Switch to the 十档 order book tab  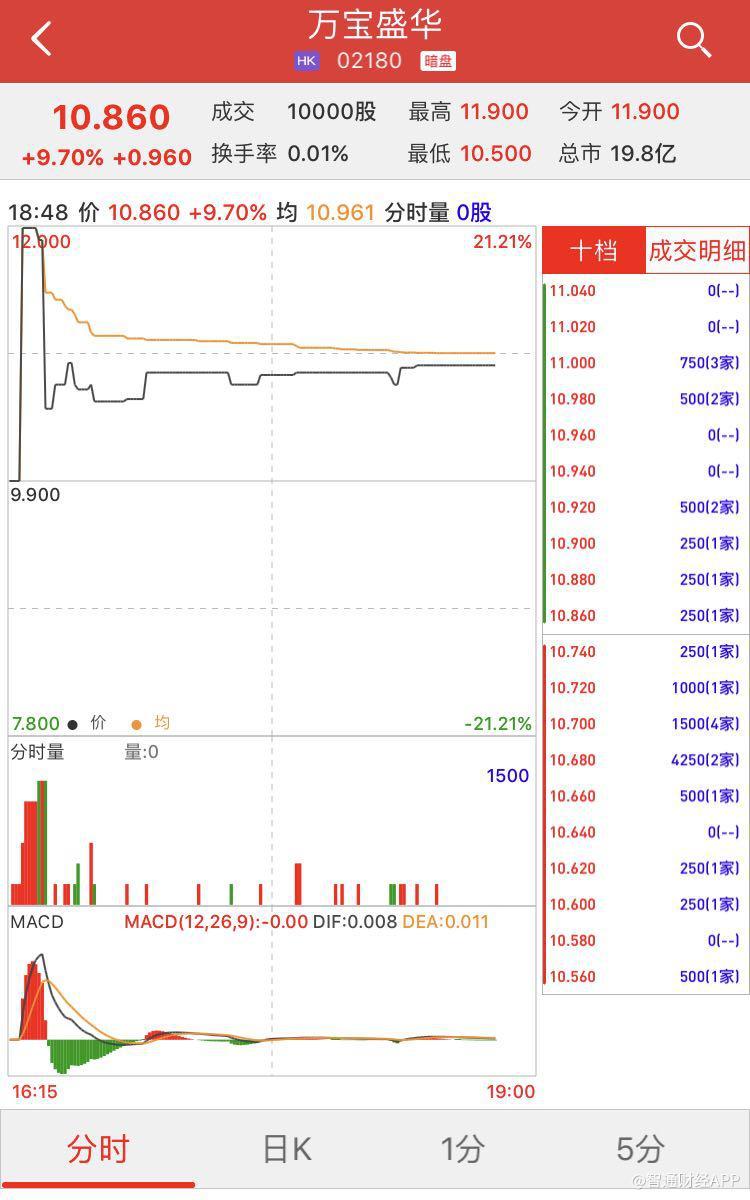593,250
